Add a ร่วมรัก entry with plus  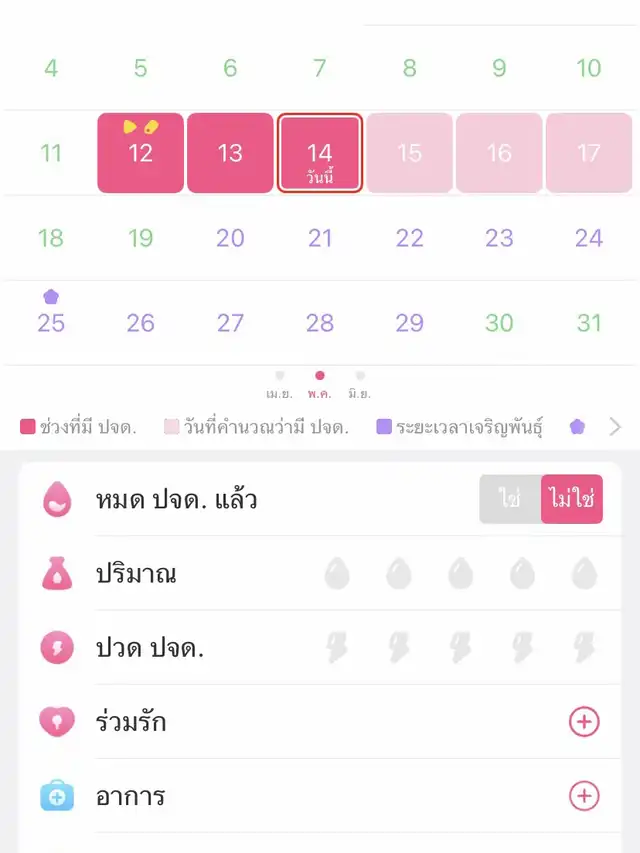584,722
